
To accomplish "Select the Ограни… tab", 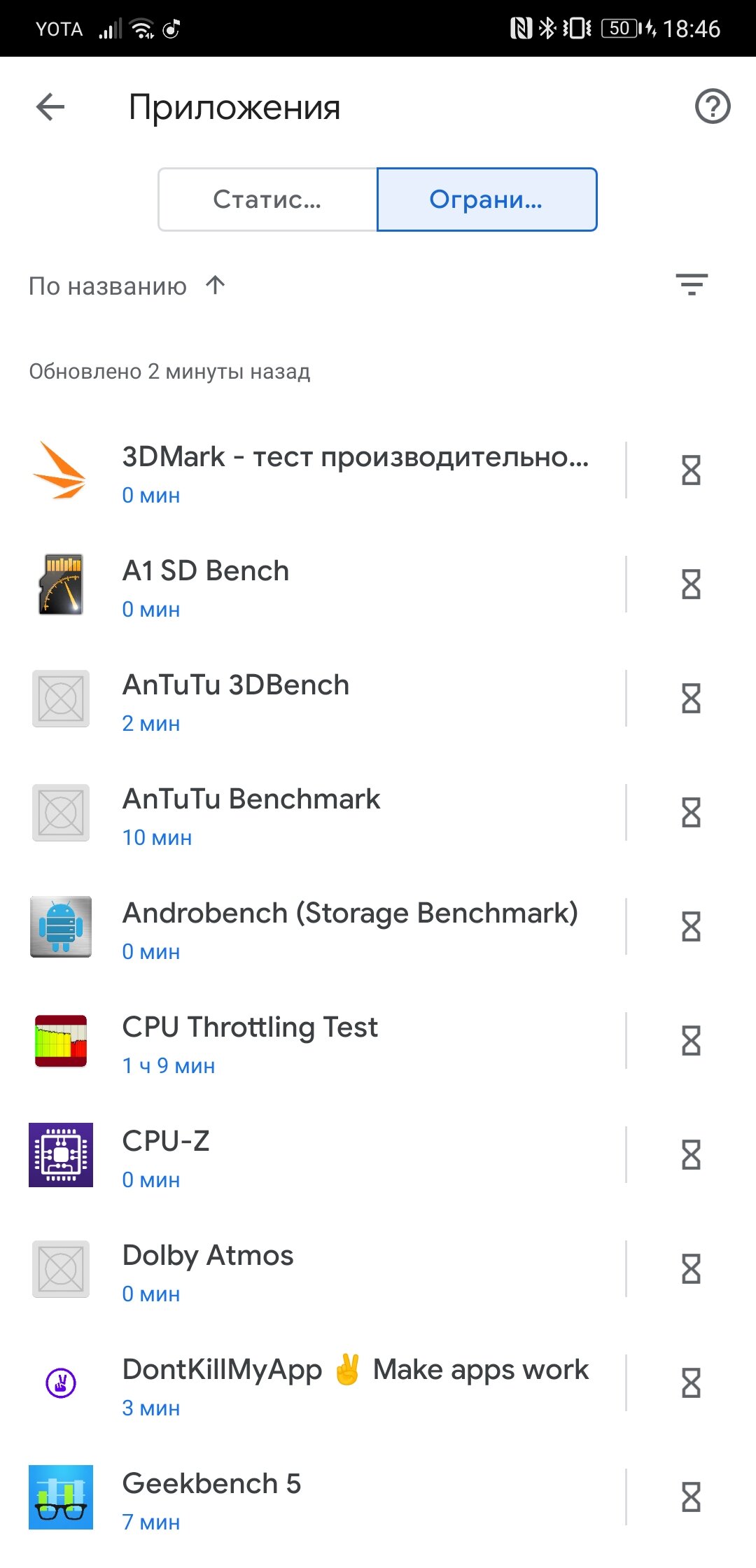I will (x=486, y=199).
